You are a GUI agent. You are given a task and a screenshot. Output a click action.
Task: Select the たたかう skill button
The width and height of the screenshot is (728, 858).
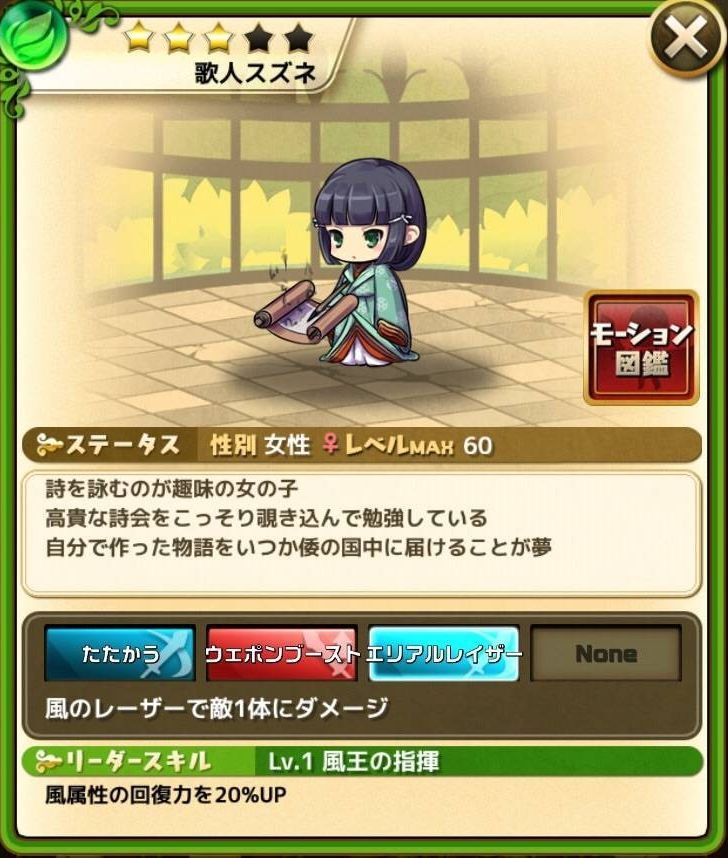pyautogui.click(x=120, y=654)
